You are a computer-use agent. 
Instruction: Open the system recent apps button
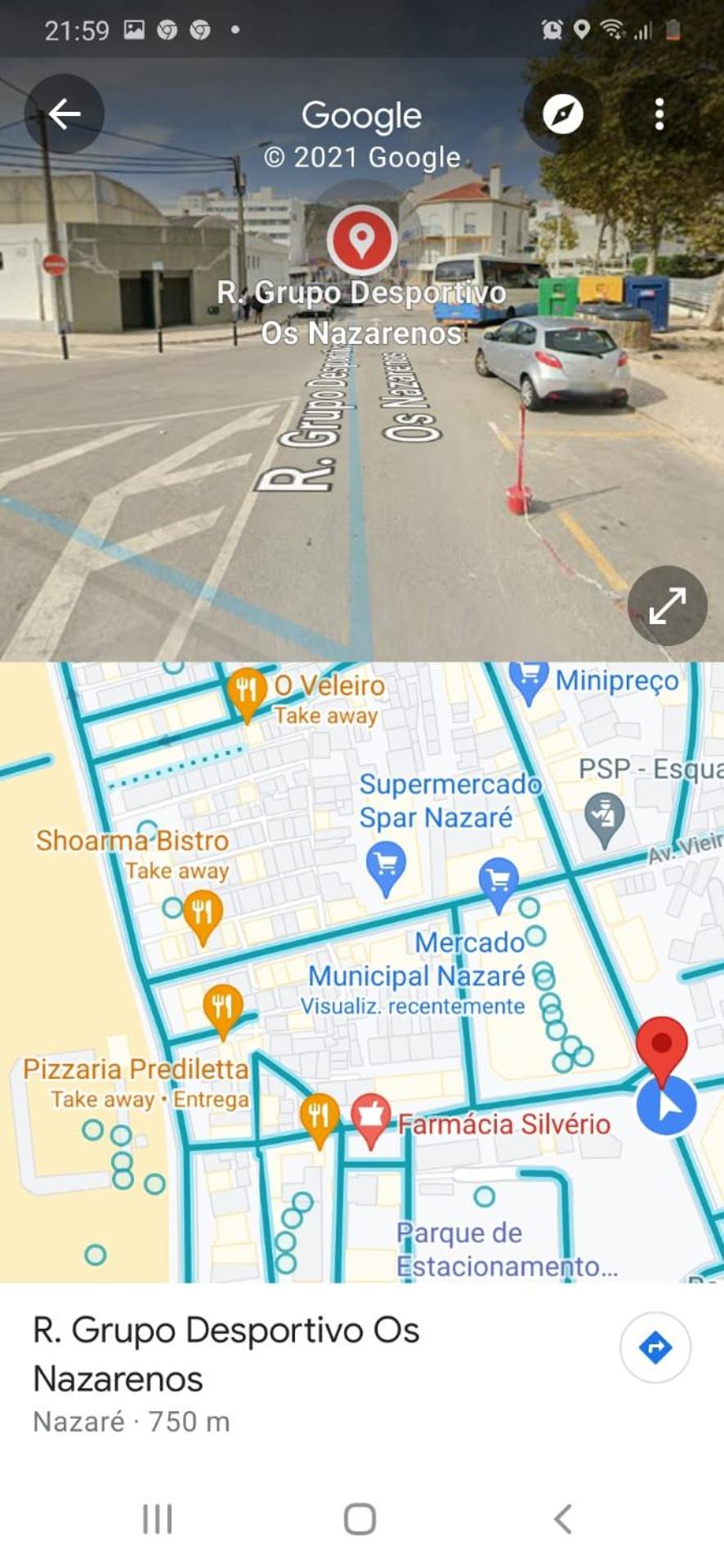point(157,1520)
